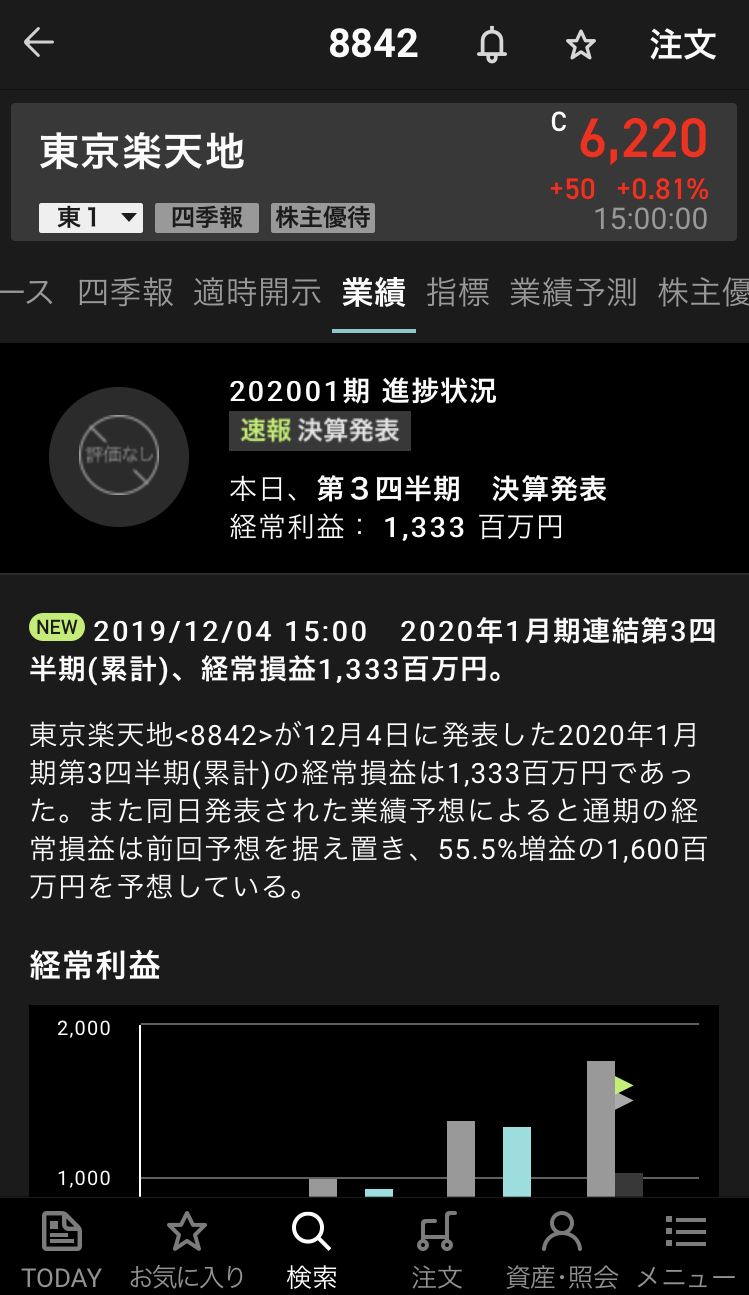Switch to the 業績予測 tab
This screenshot has width=749, height=1295.
tap(573, 292)
